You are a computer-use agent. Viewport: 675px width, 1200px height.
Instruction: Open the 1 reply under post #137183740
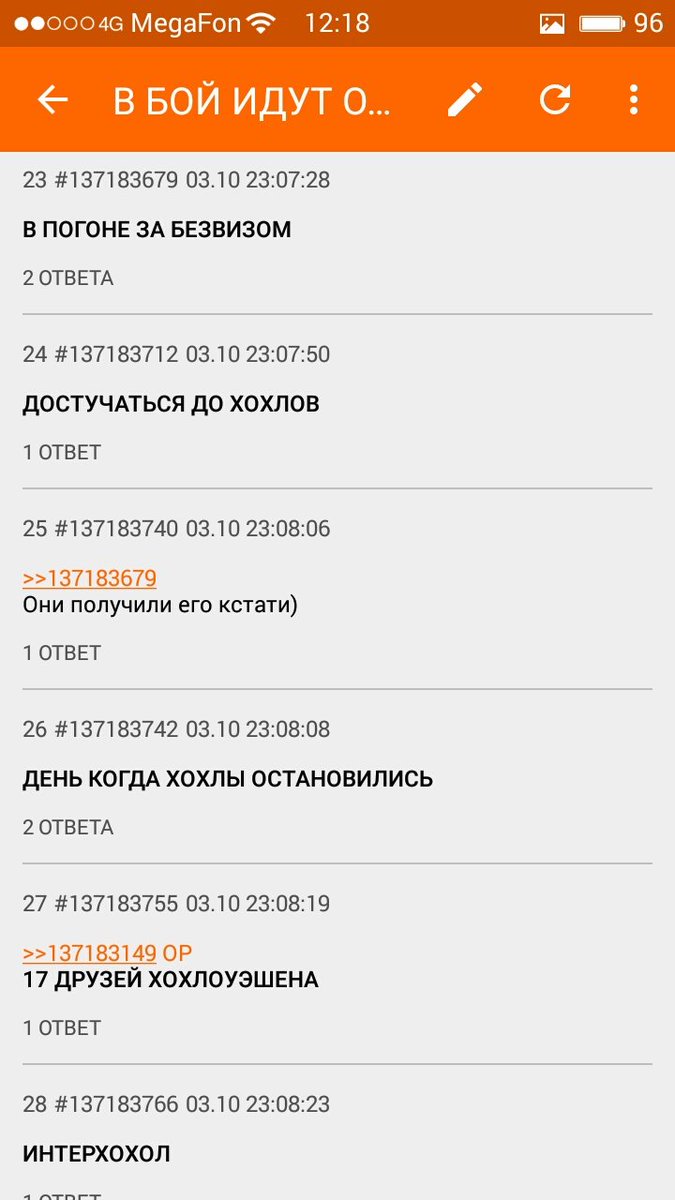(62, 653)
